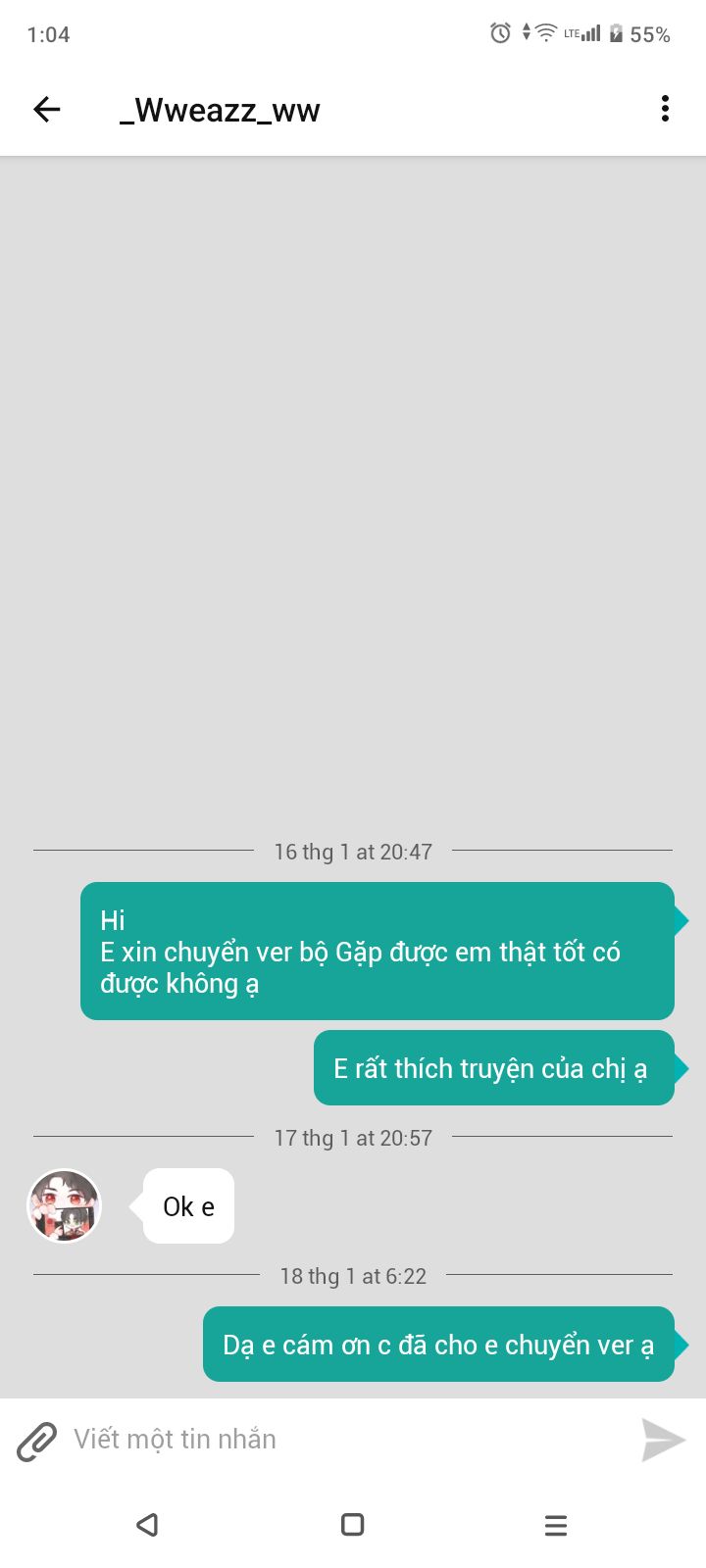Open the three-dot overflow menu
The image size is (706, 1568).
[665, 109]
